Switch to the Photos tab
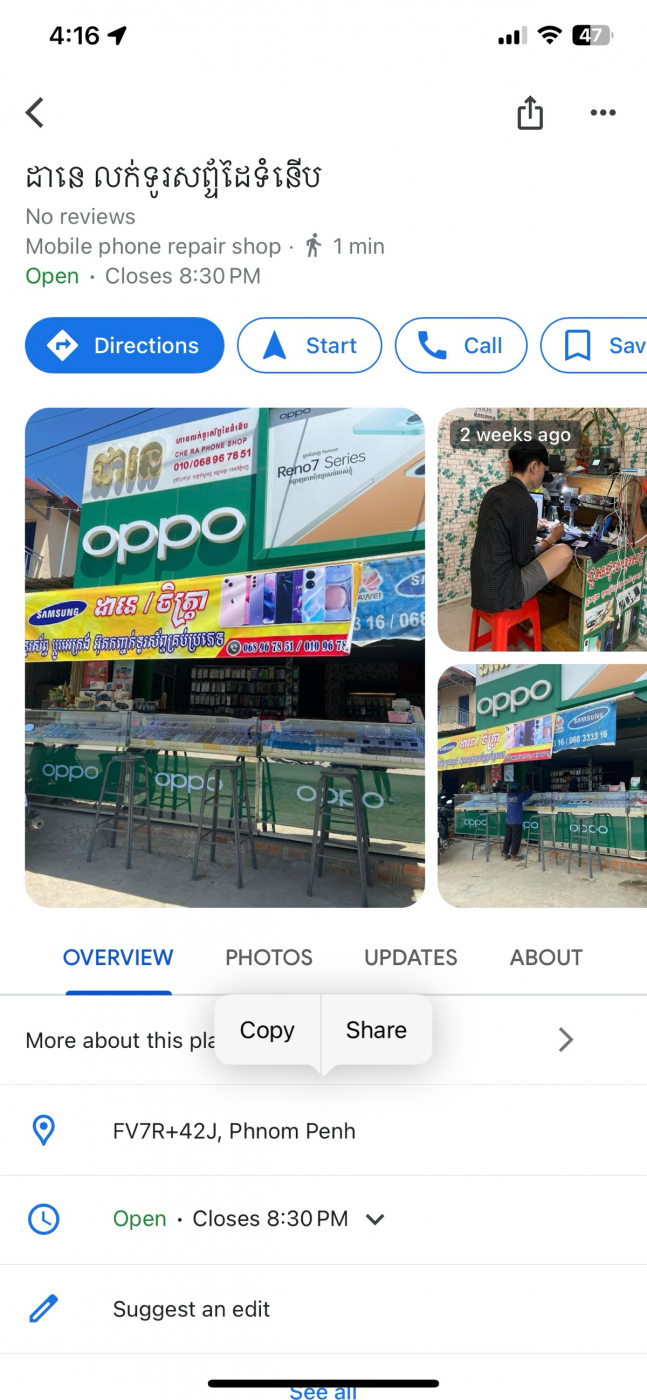This screenshot has height=1400, width=647. click(269, 957)
